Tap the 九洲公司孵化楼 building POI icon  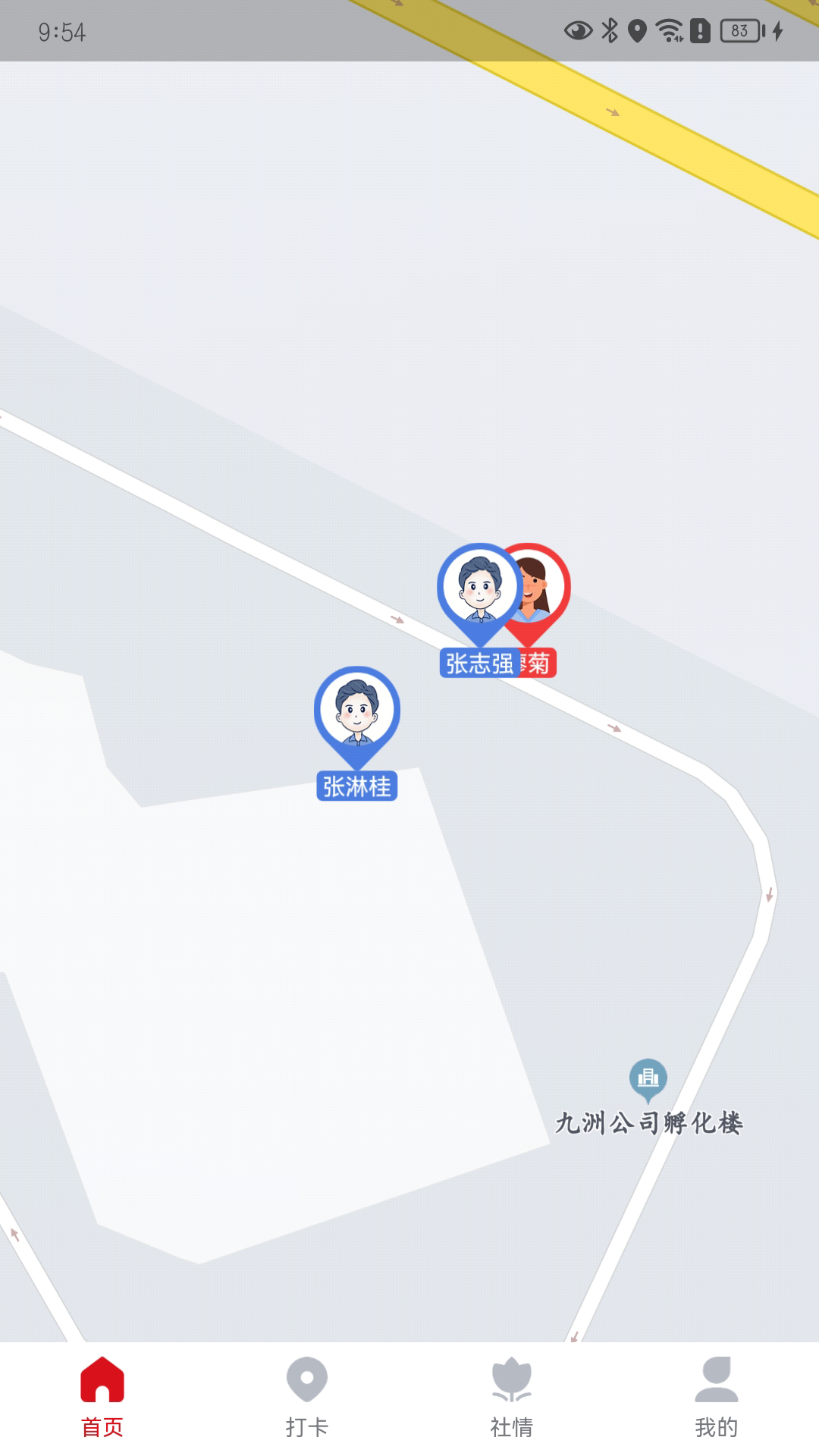[648, 1077]
